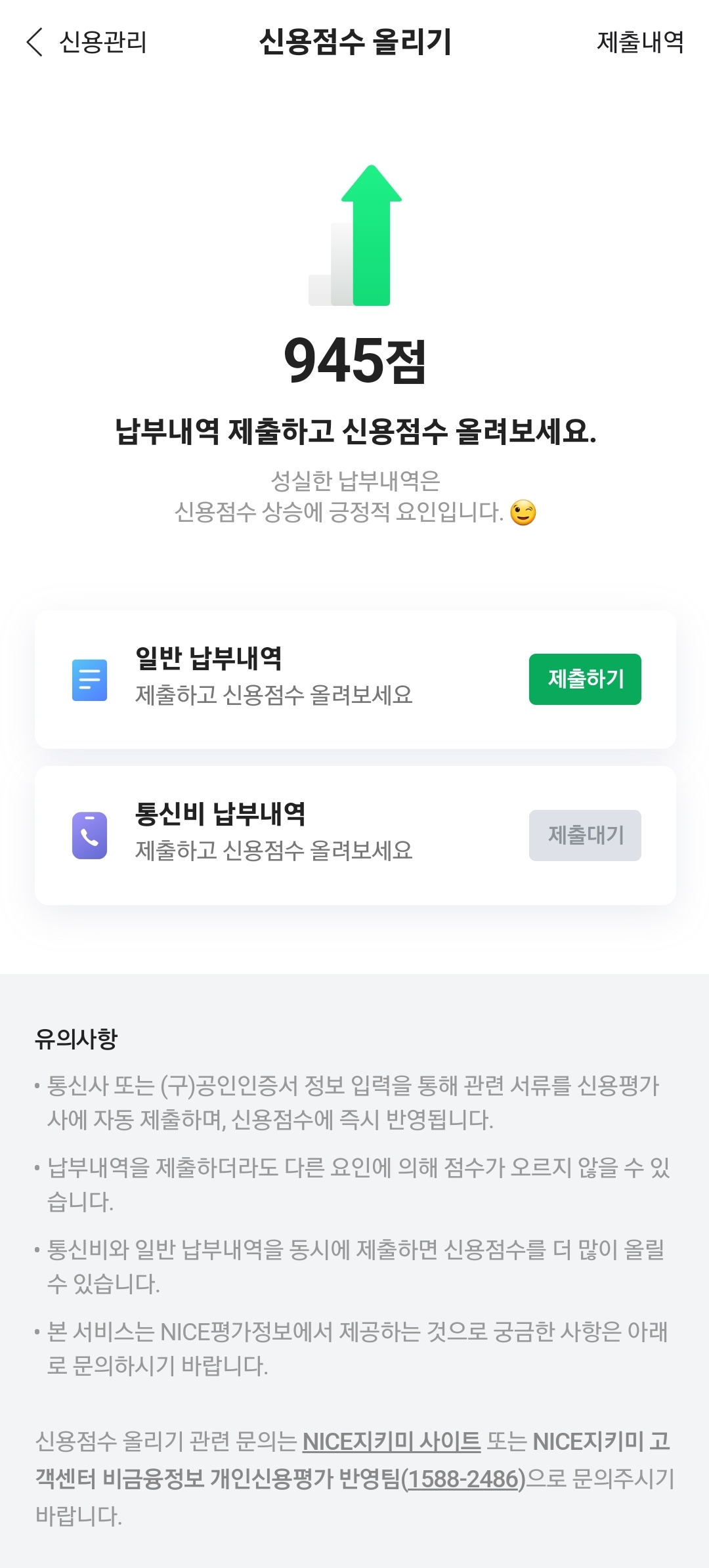
Task: Tap 제출대기 for 통신비 납부내역
Action: [584, 835]
